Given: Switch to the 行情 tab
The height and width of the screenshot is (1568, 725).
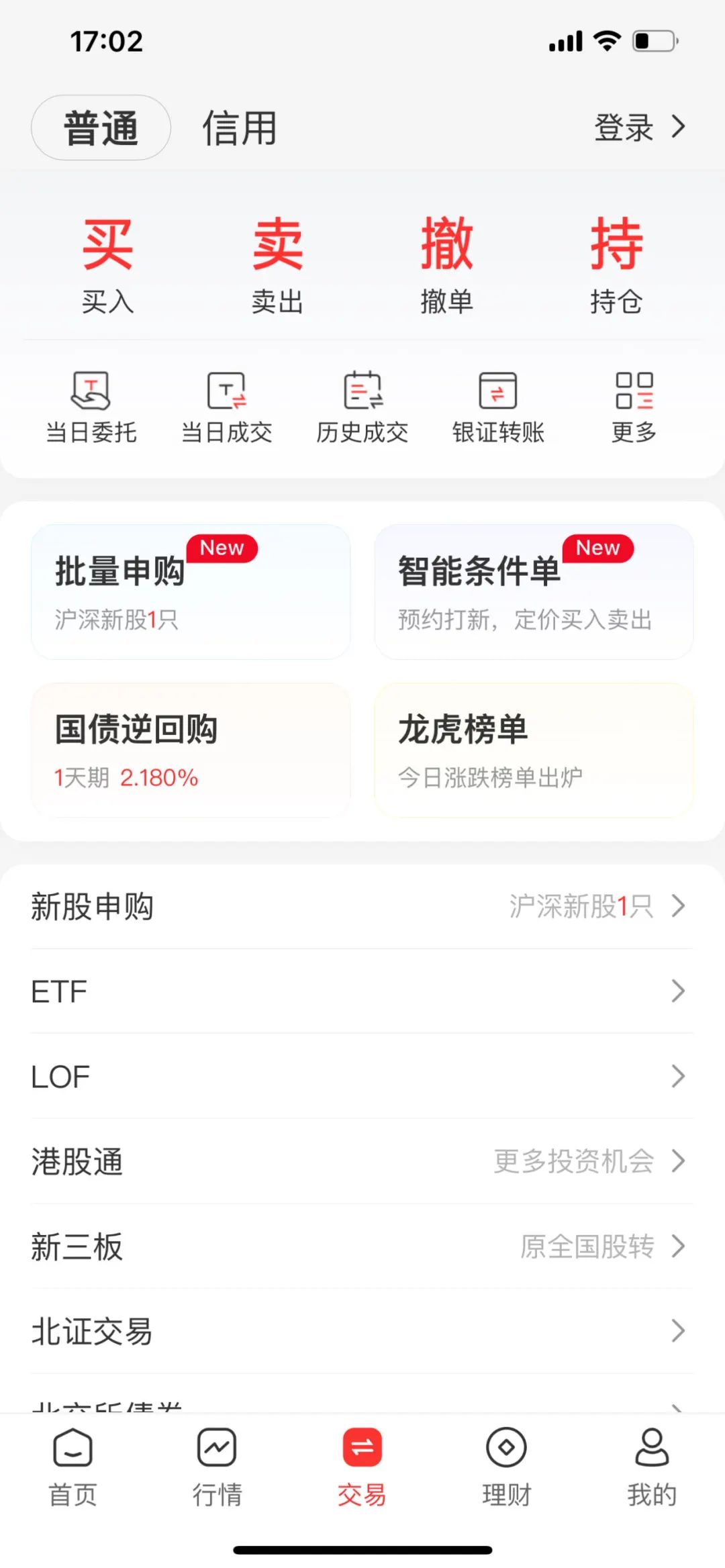Looking at the screenshot, I should 217,1467.
